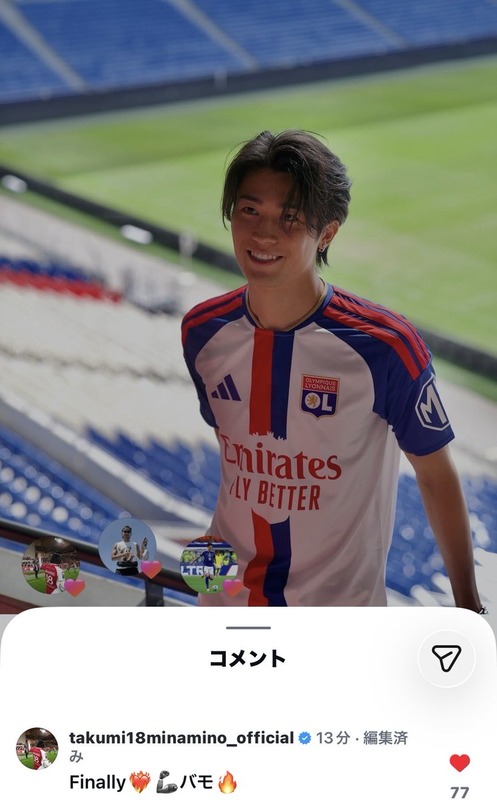497x800 pixels.
Task: Open the commenter's profile picture next to the comment
Action: coord(37,748)
